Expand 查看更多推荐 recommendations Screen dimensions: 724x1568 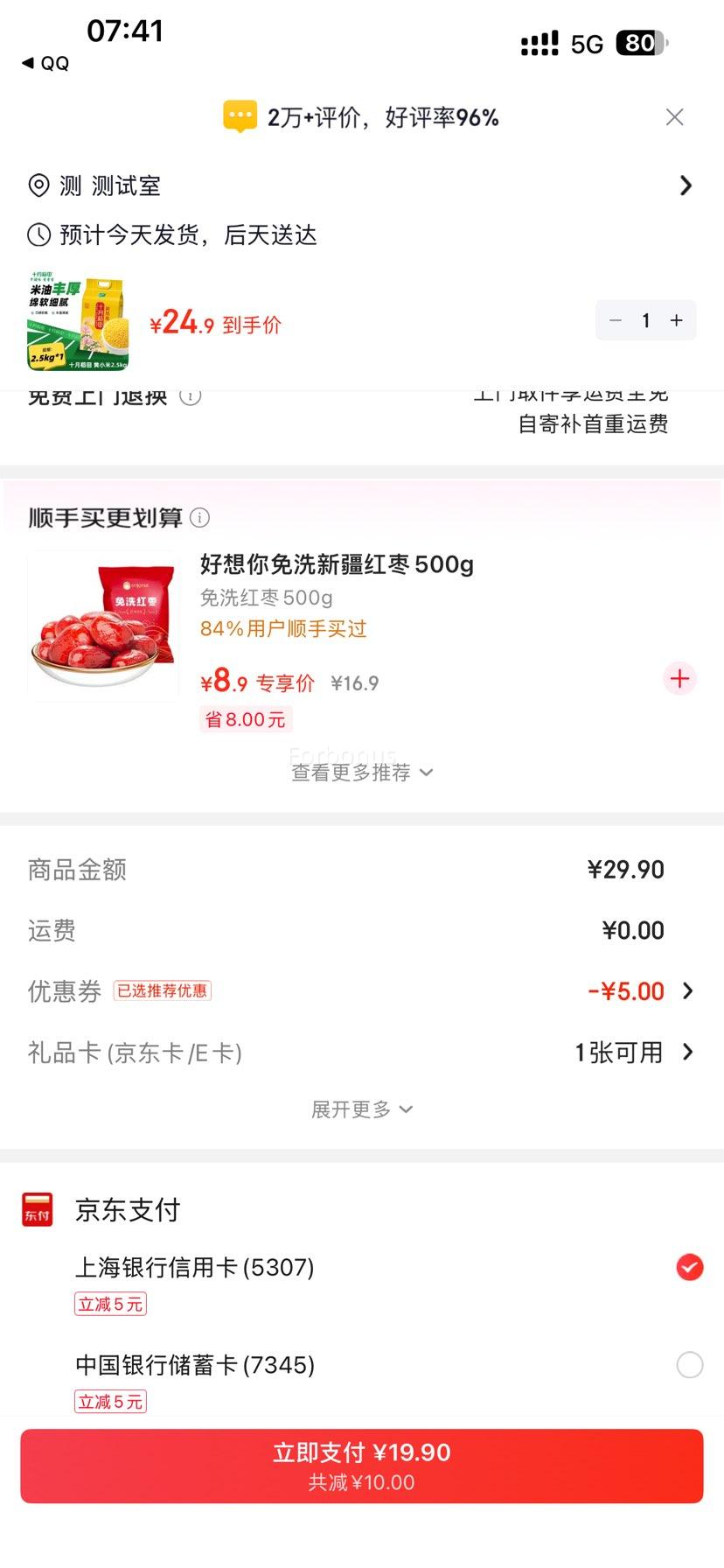(362, 772)
